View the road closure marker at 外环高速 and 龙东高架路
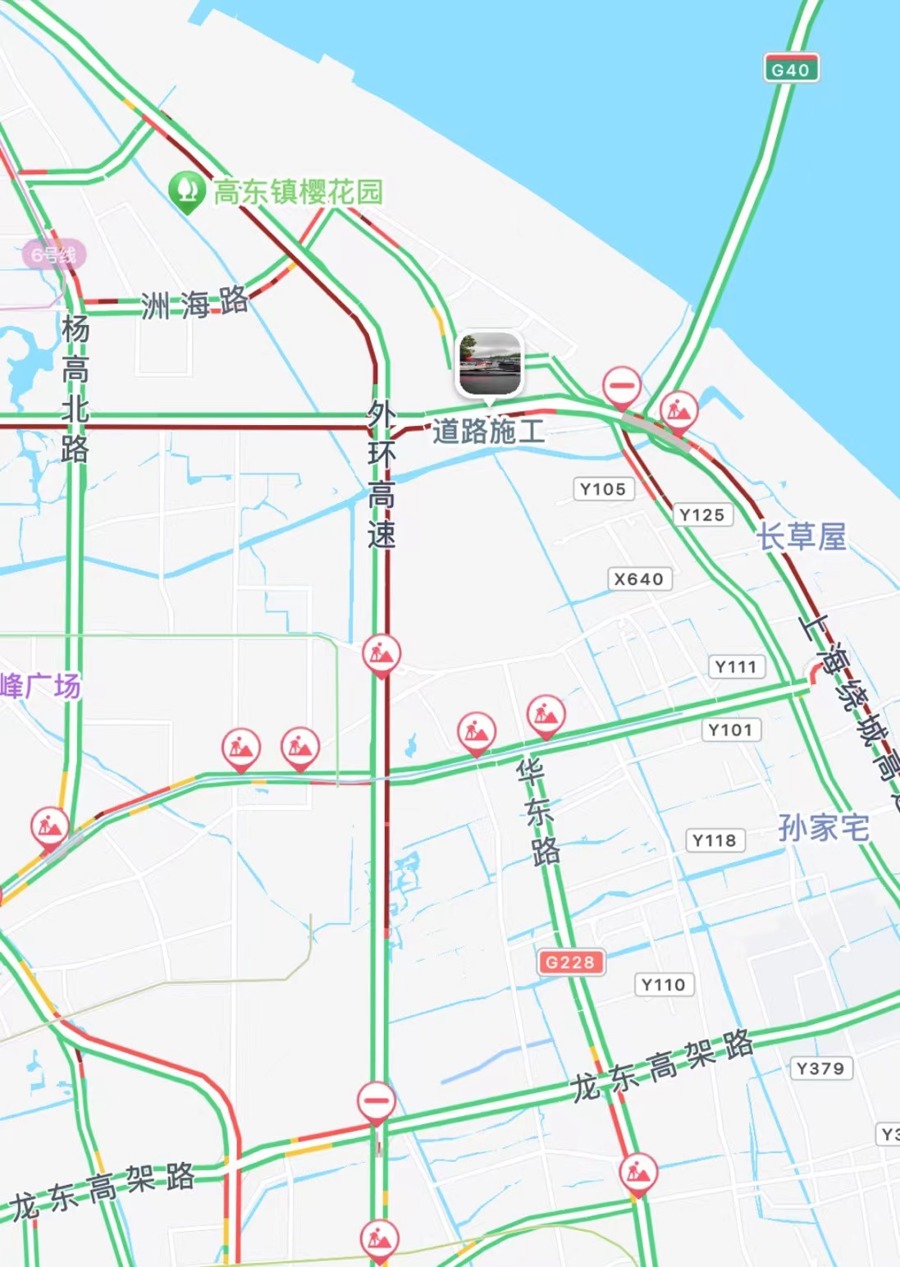 pyautogui.click(x=376, y=1102)
